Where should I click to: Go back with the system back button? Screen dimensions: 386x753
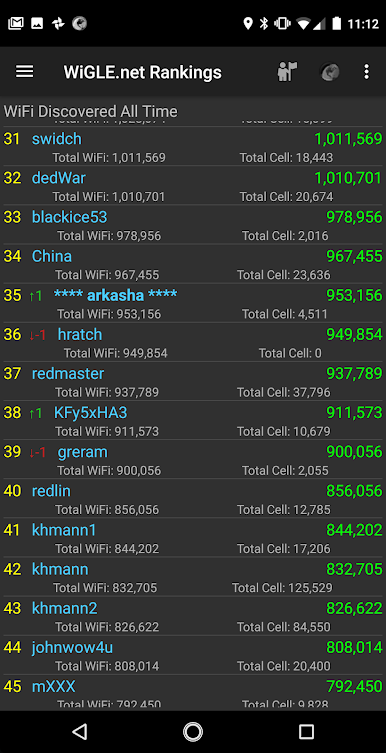[x=79, y=731]
